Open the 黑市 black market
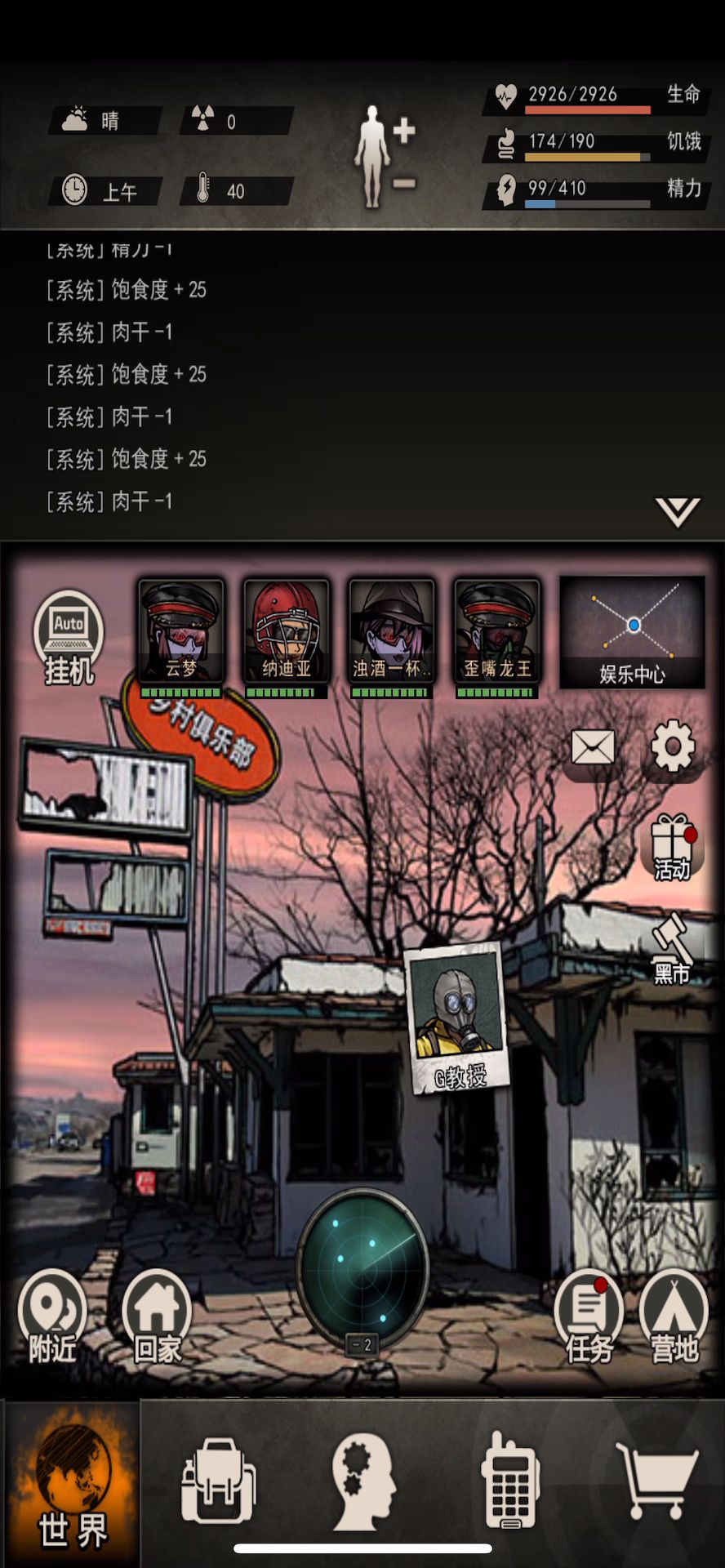This screenshot has width=725, height=1568. [672, 949]
